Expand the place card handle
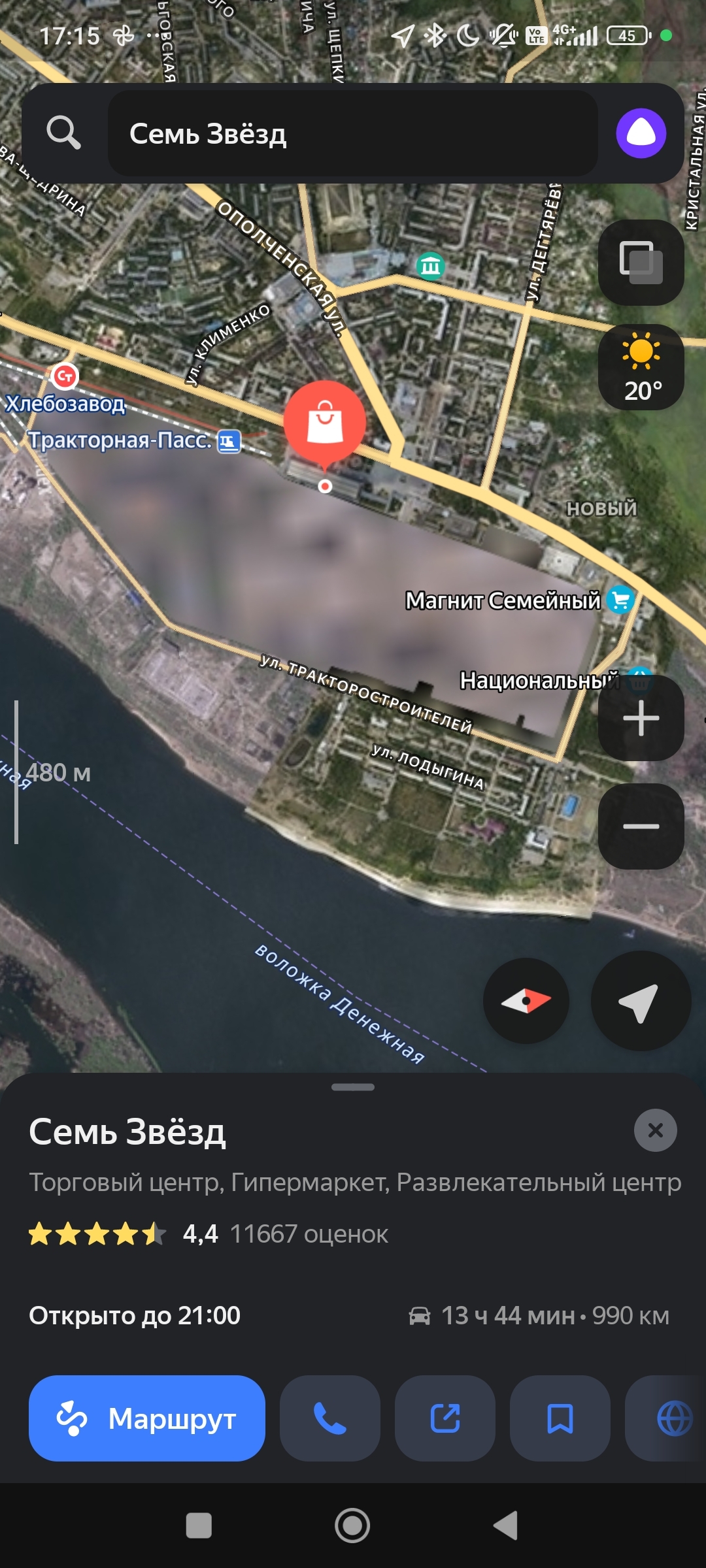Image resolution: width=706 pixels, height=1568 pixels. pos(353,1087)
